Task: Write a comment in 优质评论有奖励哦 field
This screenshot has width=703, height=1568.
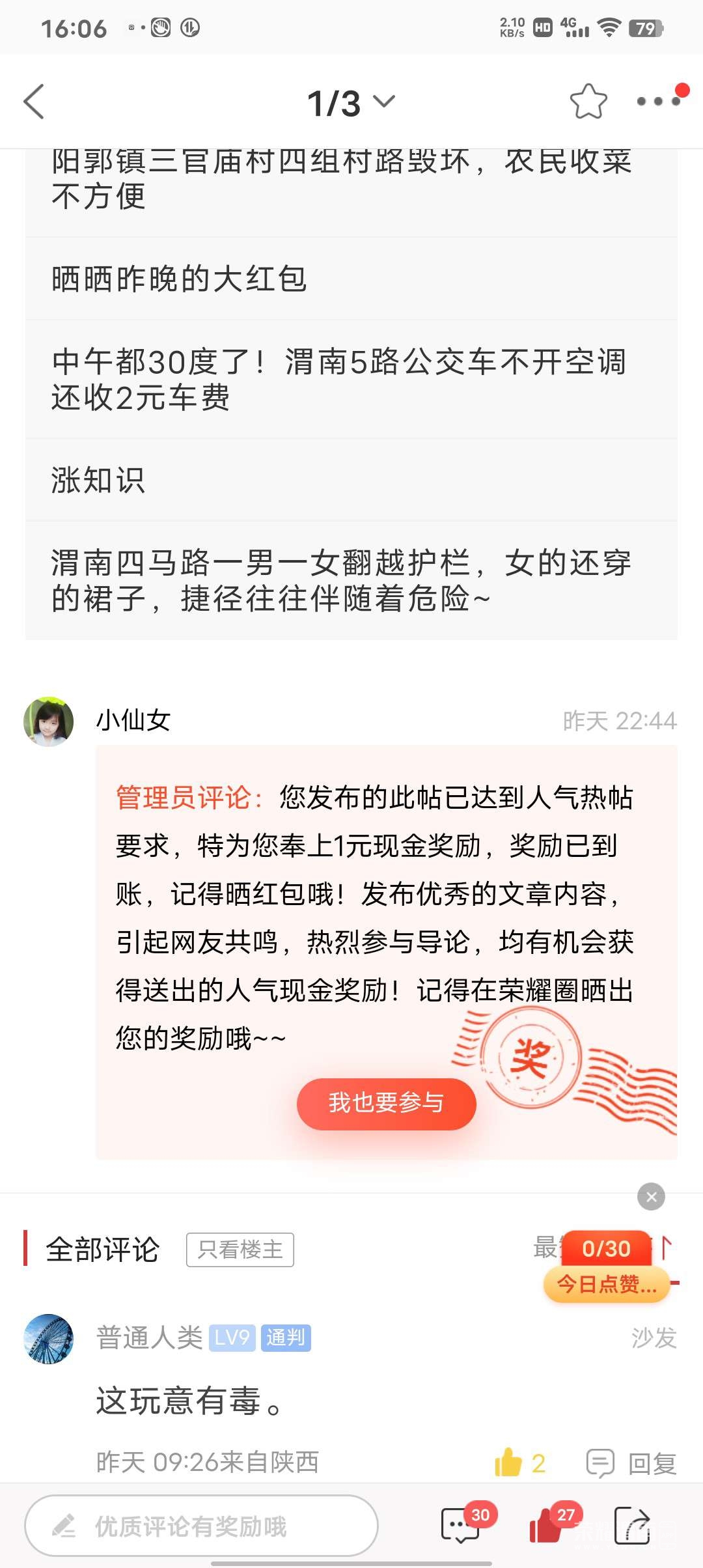Action: [201, 1526]
